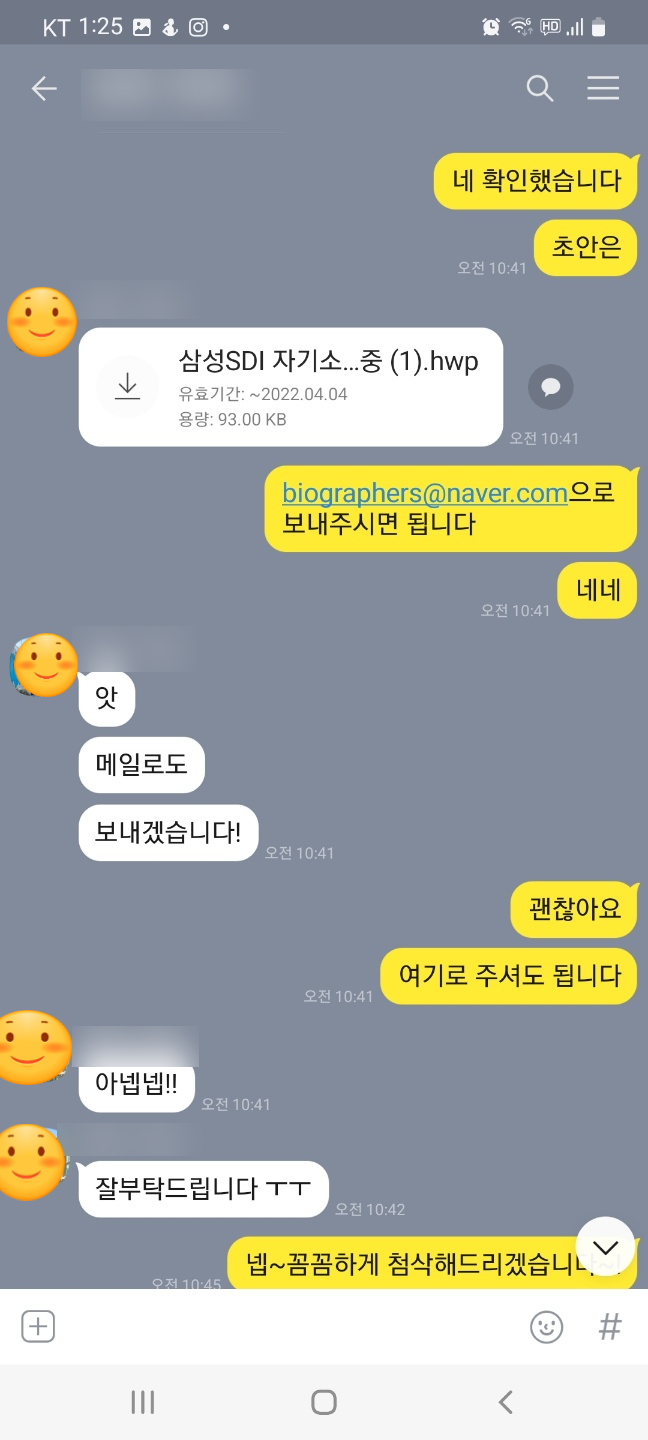Open the hashtag search
648x1440 pixels.
click(x=610, y=1327)
